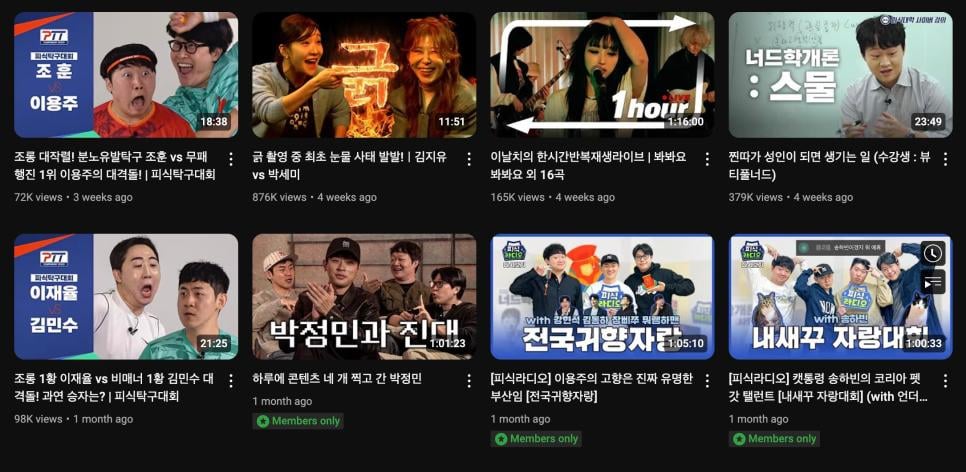Show the action menu for 박정민 video

pos(469,381)
